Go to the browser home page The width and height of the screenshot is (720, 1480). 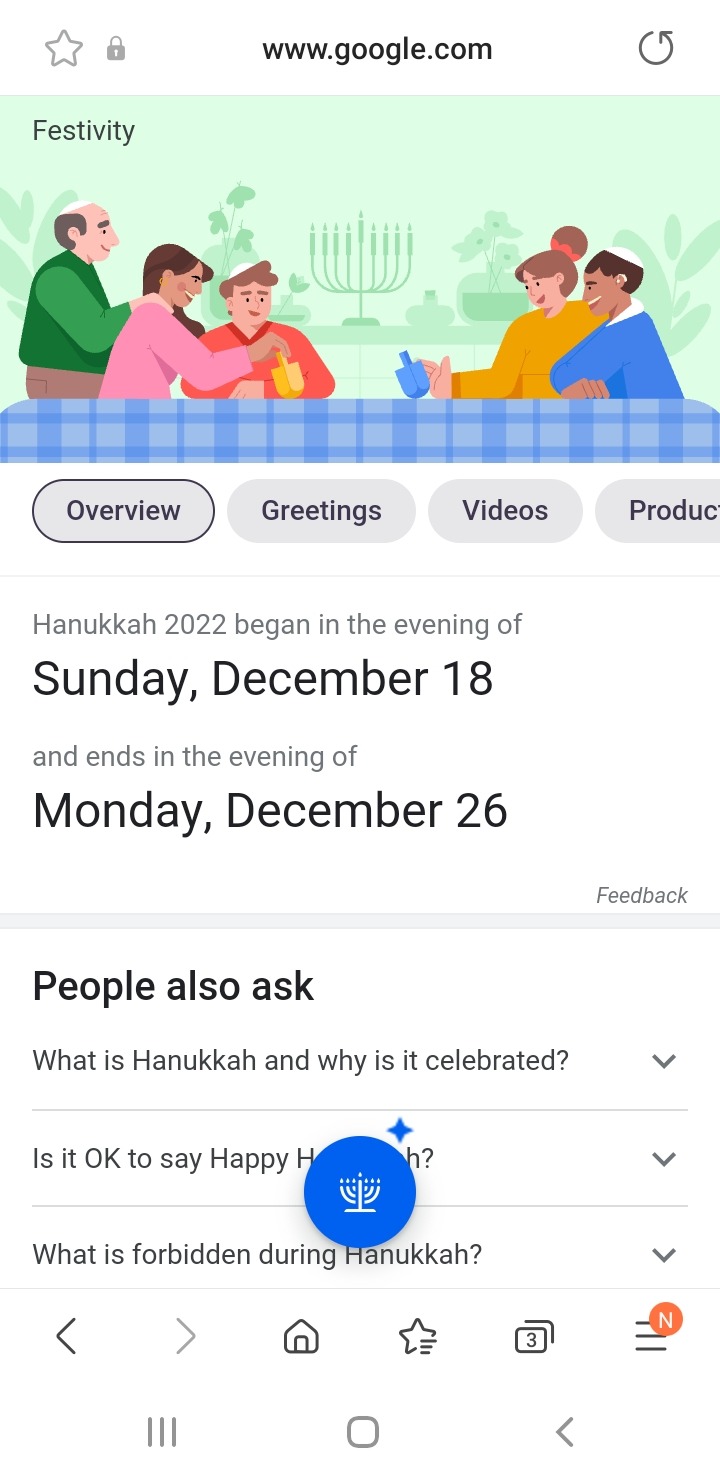click(301, 1336)
